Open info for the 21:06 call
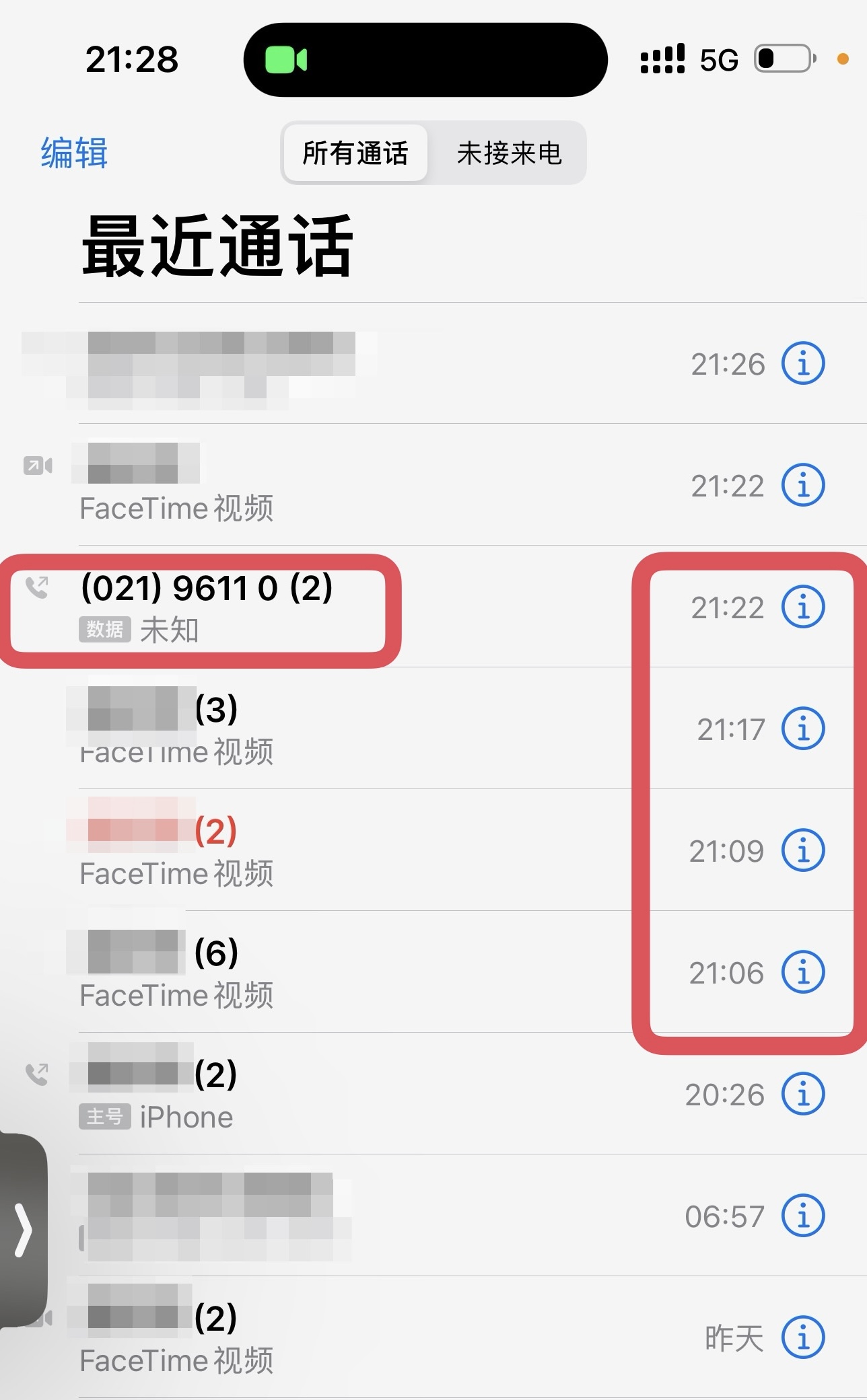This screenshot has width=867, height=1400. point(803,972)
